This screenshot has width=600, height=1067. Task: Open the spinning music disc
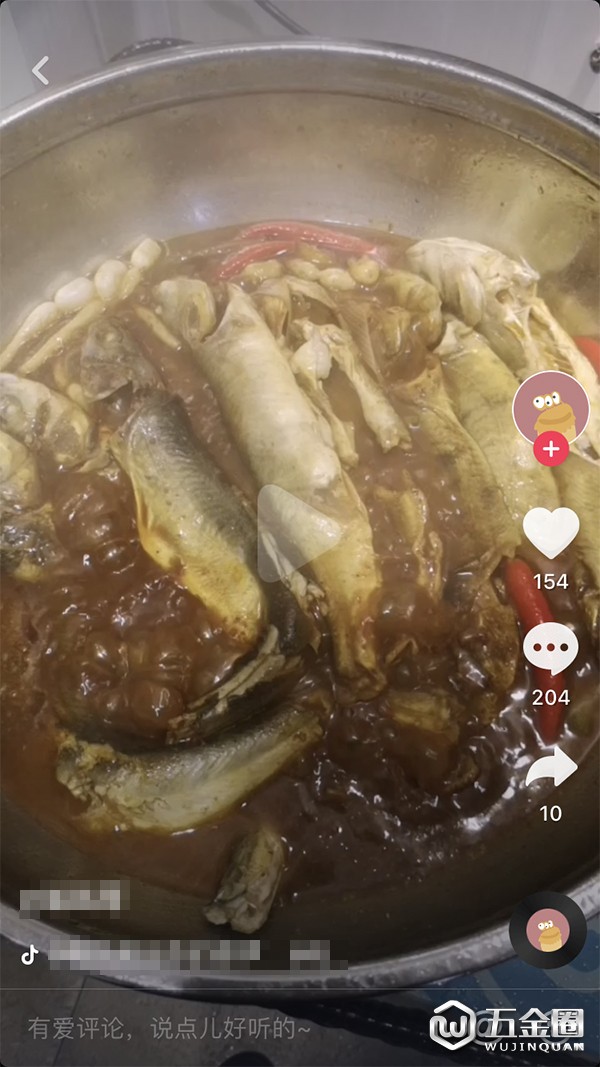click(547, 931)
